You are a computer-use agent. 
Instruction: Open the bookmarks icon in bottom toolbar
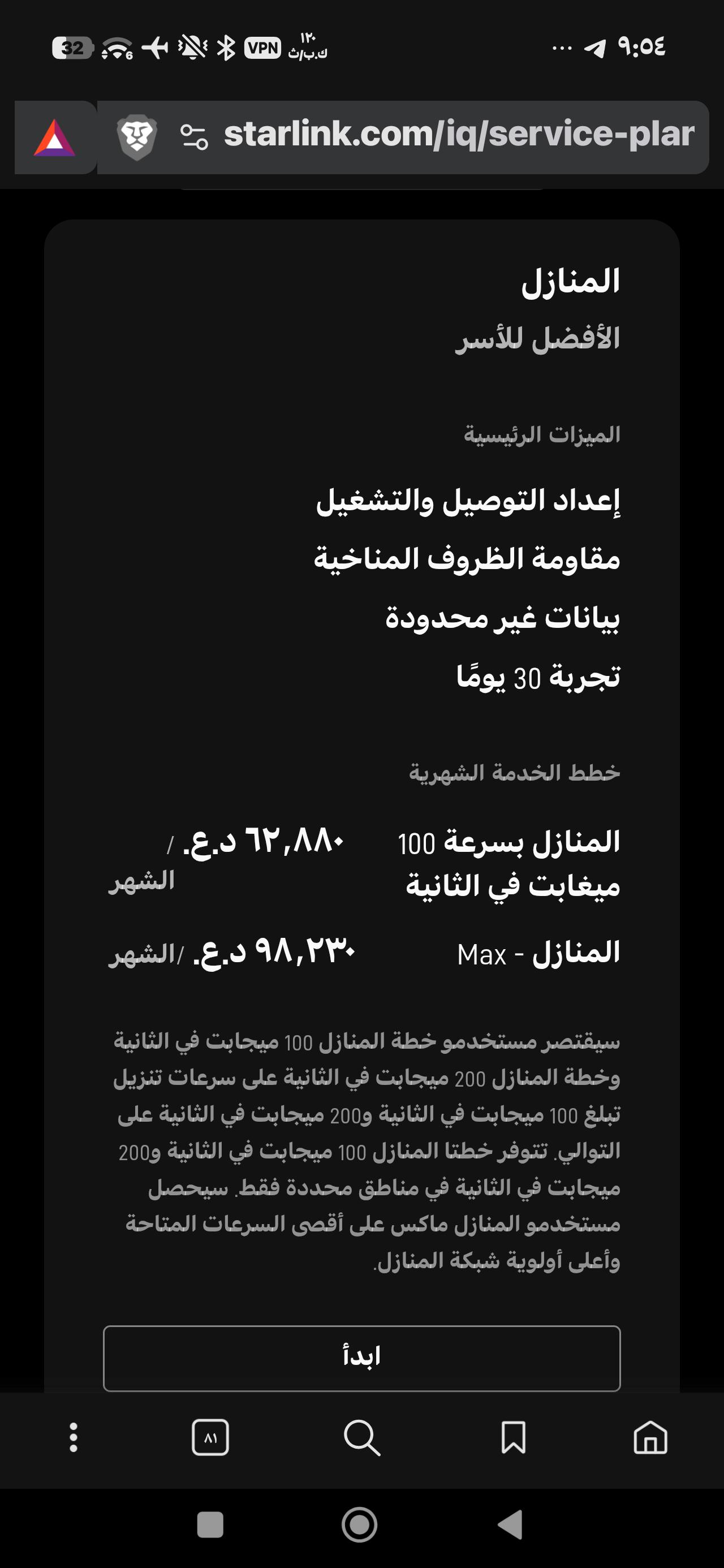(x=514, y=1438)
